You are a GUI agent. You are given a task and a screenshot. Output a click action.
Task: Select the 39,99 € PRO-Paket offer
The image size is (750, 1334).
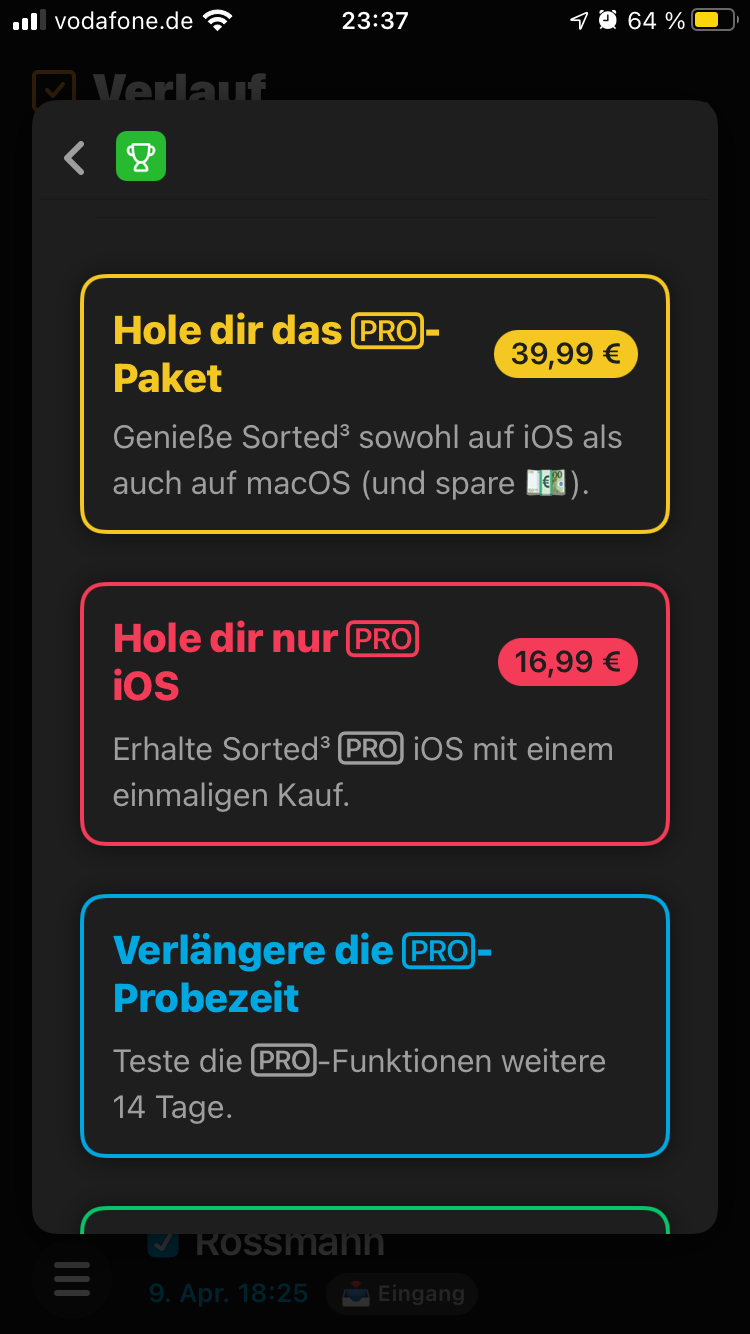click(x=374, y=404)
